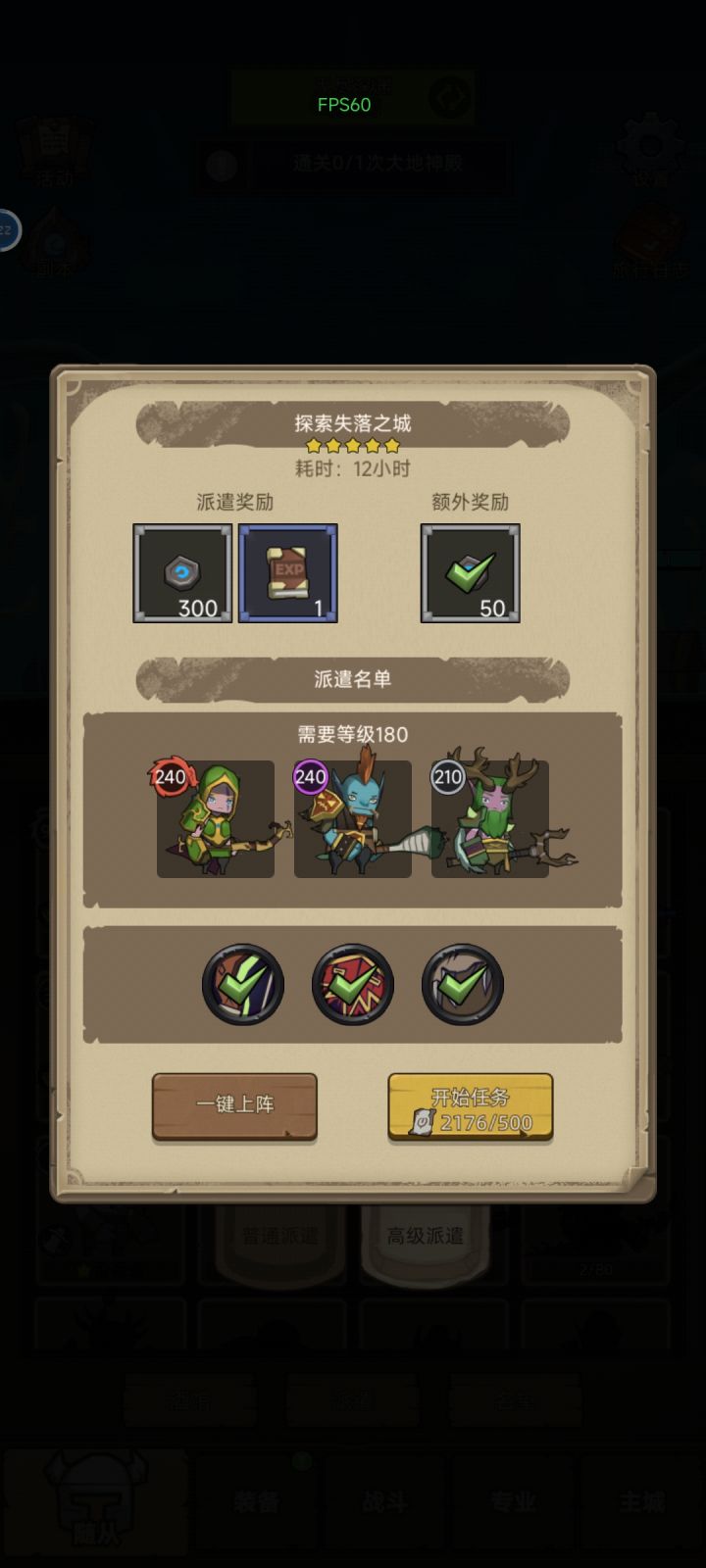Image resolution: width=706 pixels, height=1568 pixels.
Task: Tap the EXP book dispatch reward icon
Action: [288, 572]
